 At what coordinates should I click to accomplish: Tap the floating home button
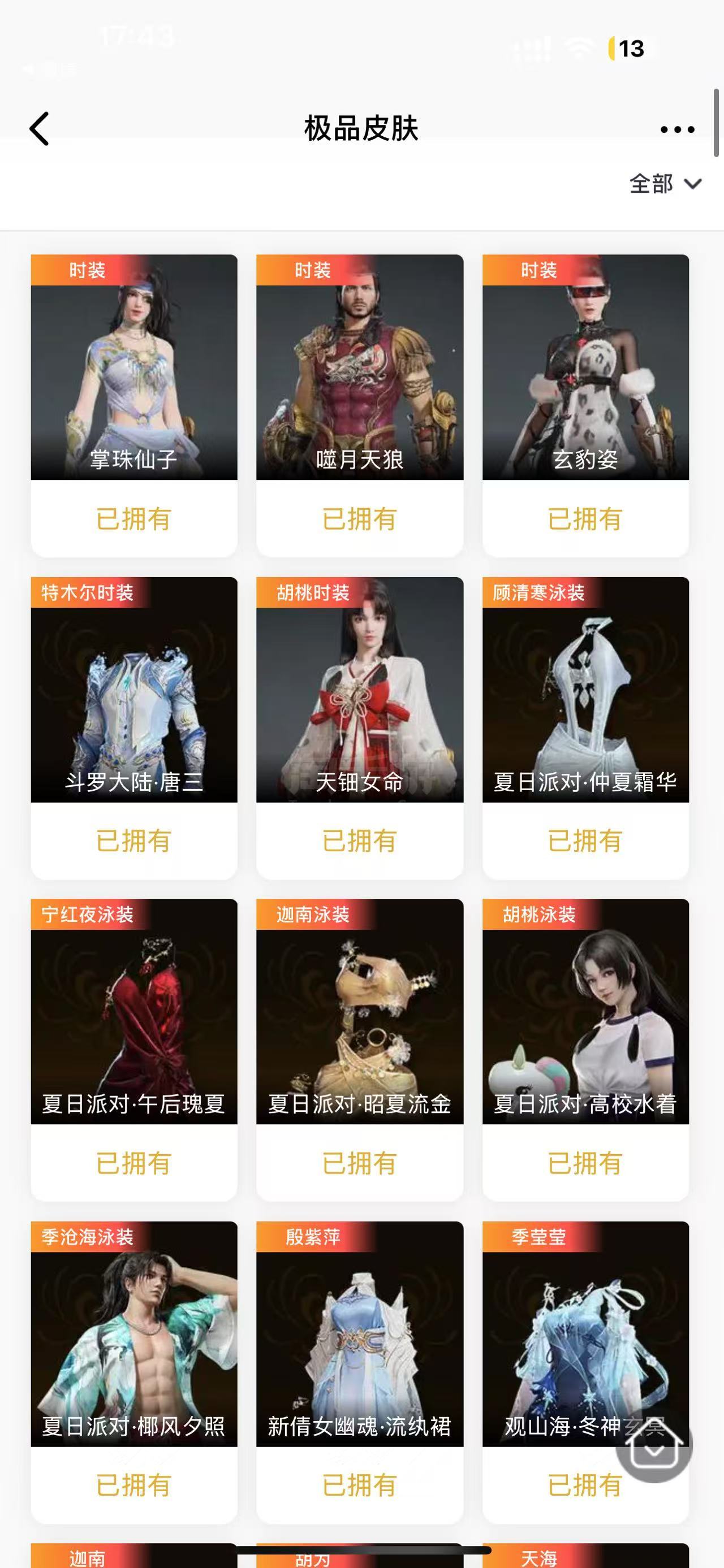click(654, 1444)
